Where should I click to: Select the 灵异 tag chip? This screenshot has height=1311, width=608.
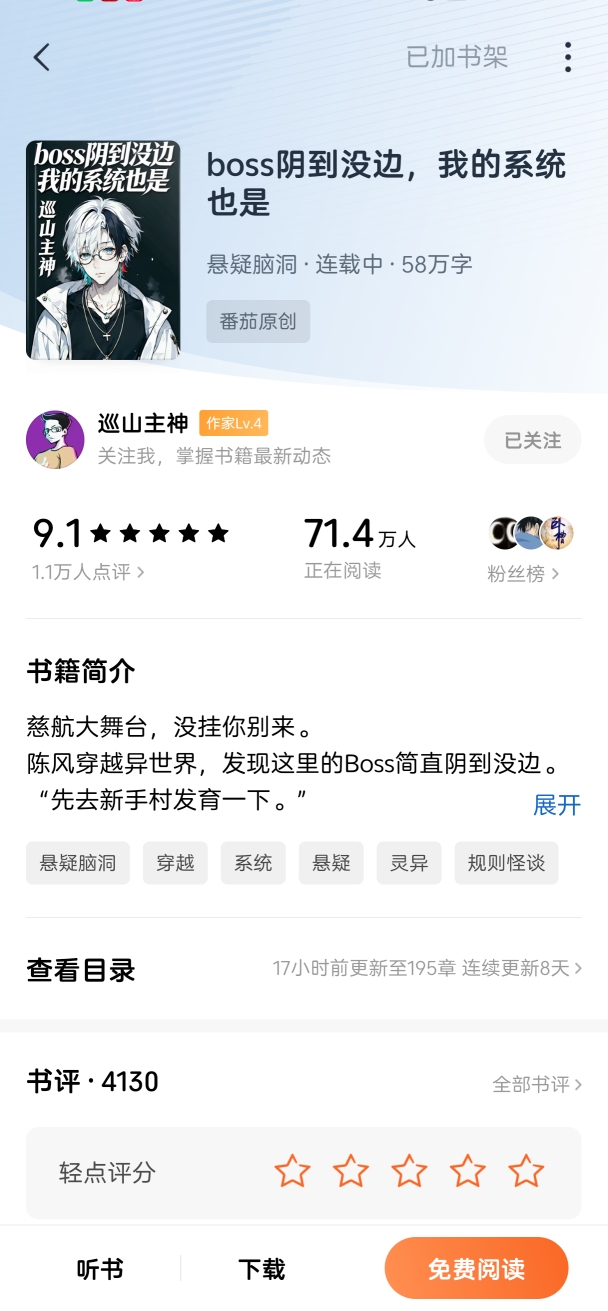click(409, 863)
